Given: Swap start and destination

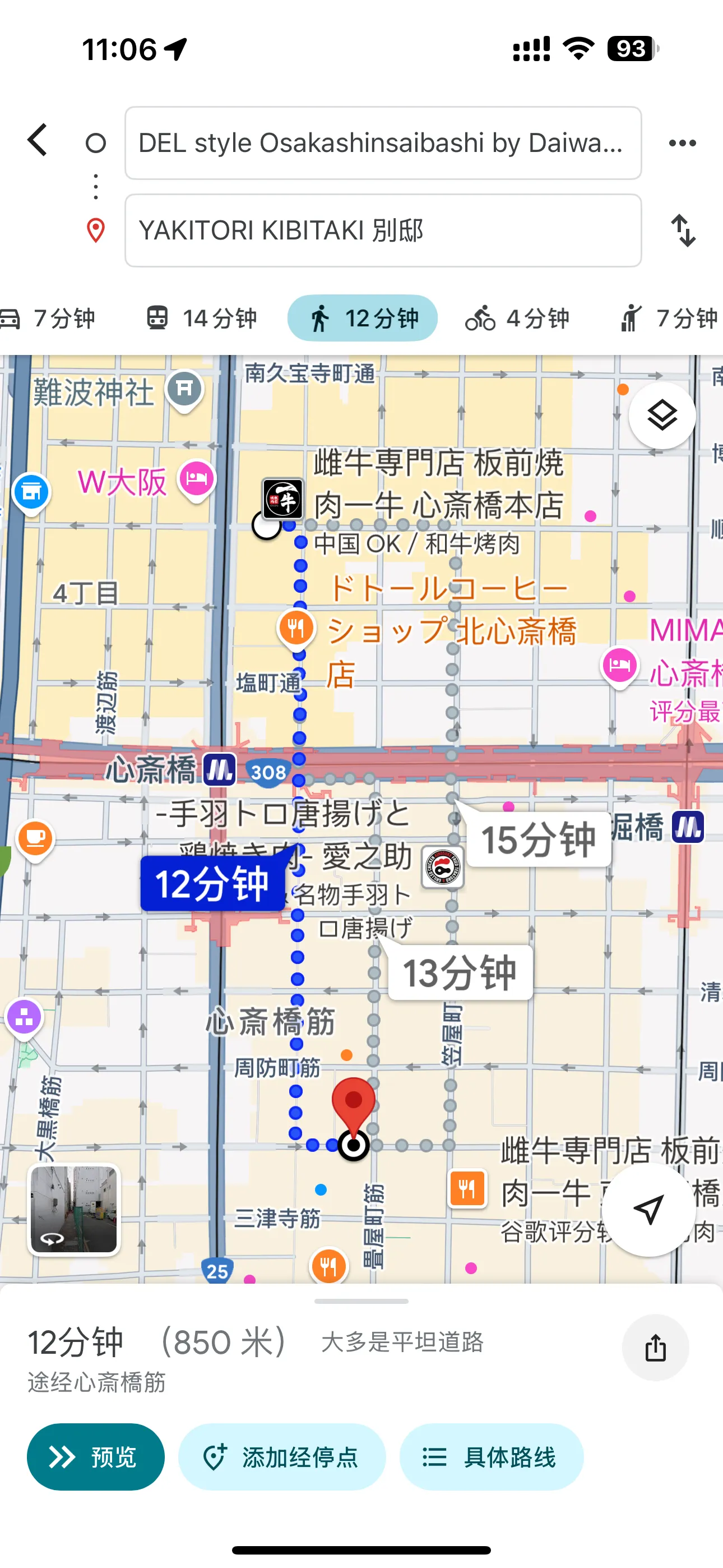Looking at the screenshot, I should click(x=683, y=230).
